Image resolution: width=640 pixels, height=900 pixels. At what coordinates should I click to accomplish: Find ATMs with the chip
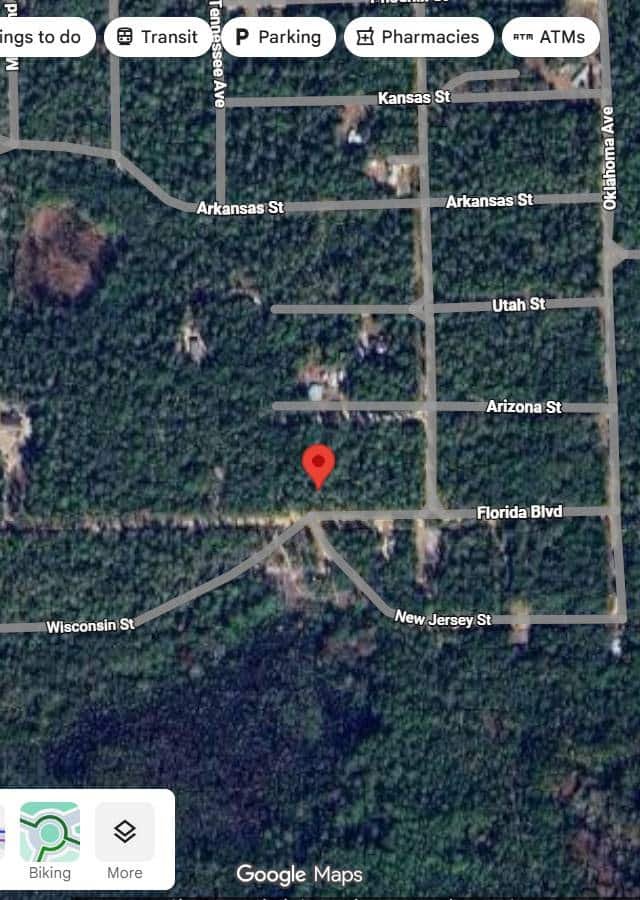click(550, 37)
